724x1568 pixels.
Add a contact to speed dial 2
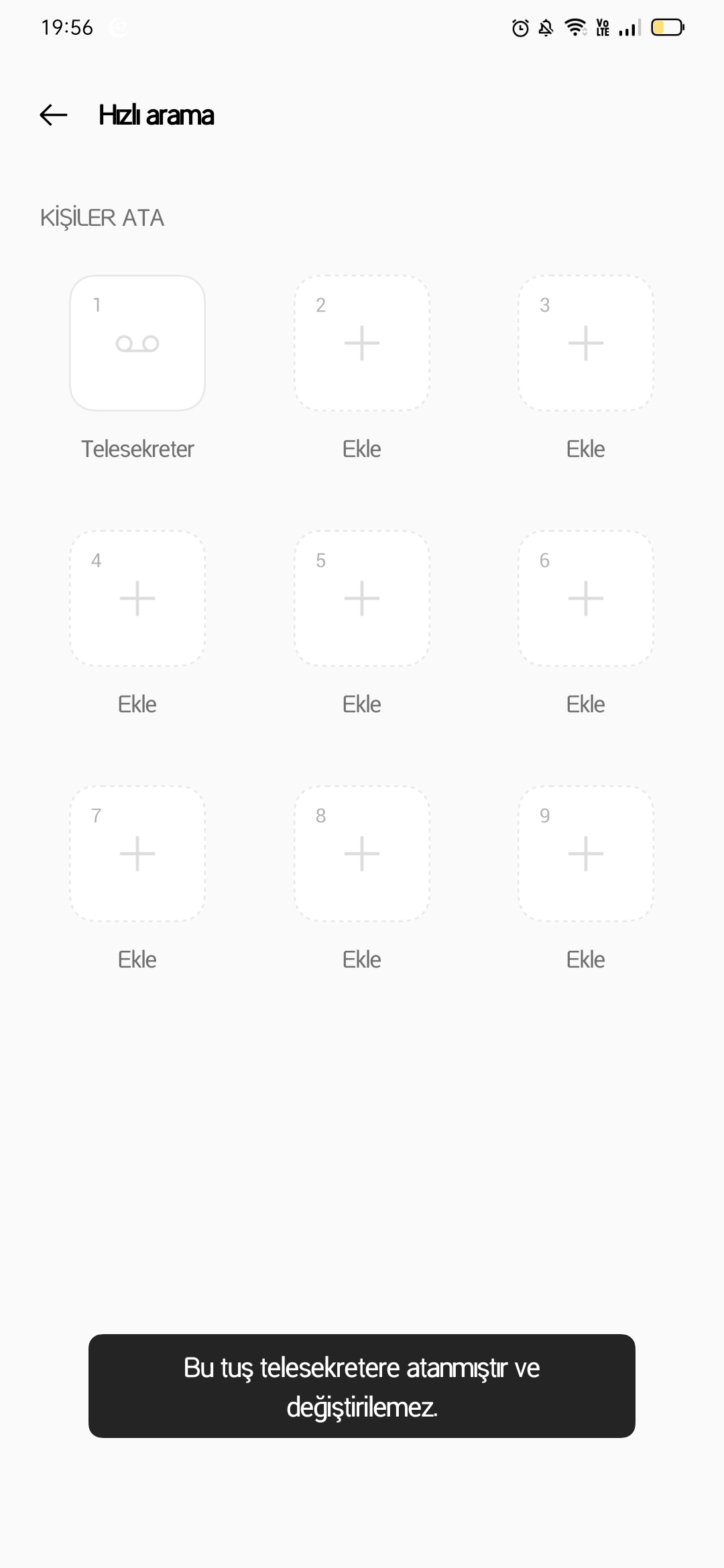(362, 343)
